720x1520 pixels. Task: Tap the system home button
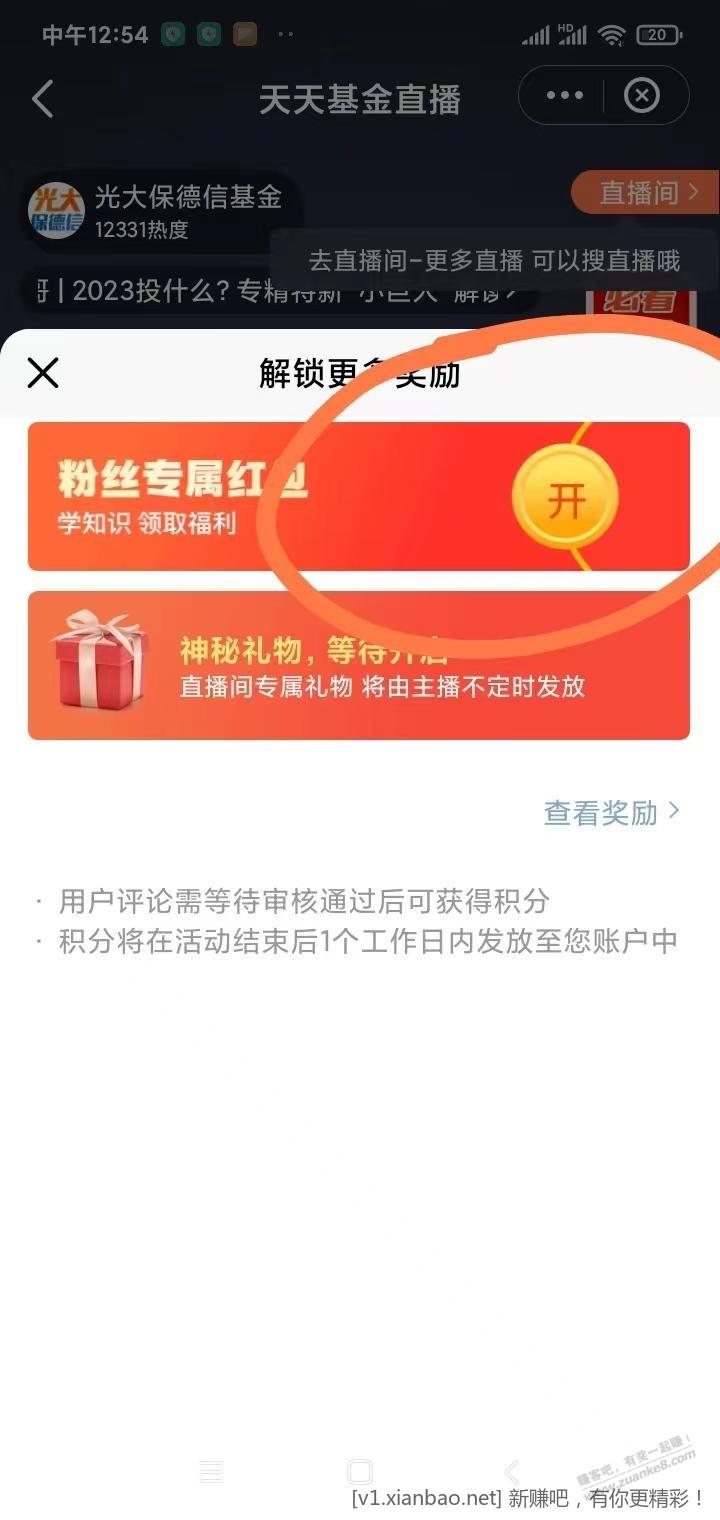359,1471
